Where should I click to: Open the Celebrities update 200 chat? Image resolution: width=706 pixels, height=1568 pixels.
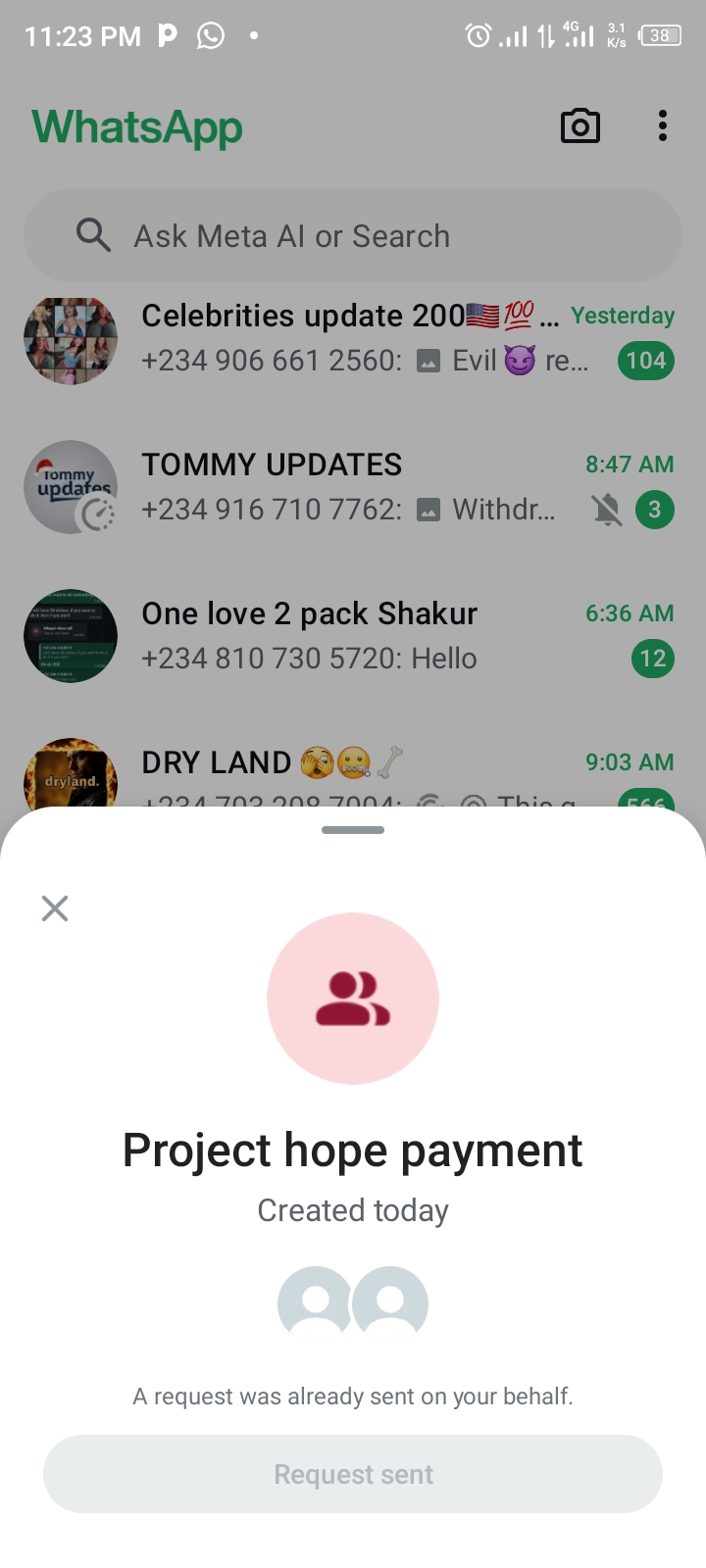(353, 339)
